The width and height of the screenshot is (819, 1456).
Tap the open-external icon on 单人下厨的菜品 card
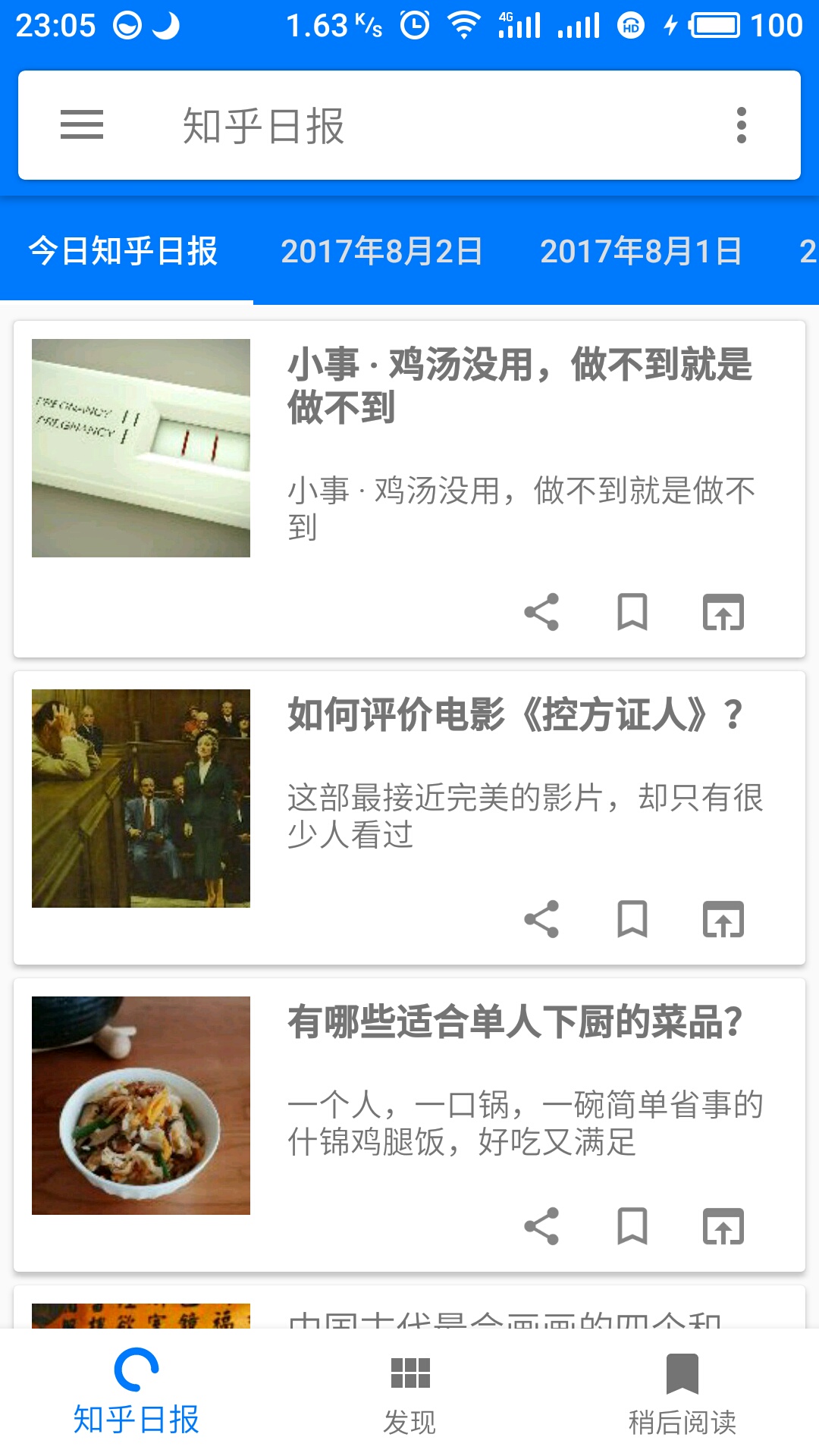[723, 1226]
